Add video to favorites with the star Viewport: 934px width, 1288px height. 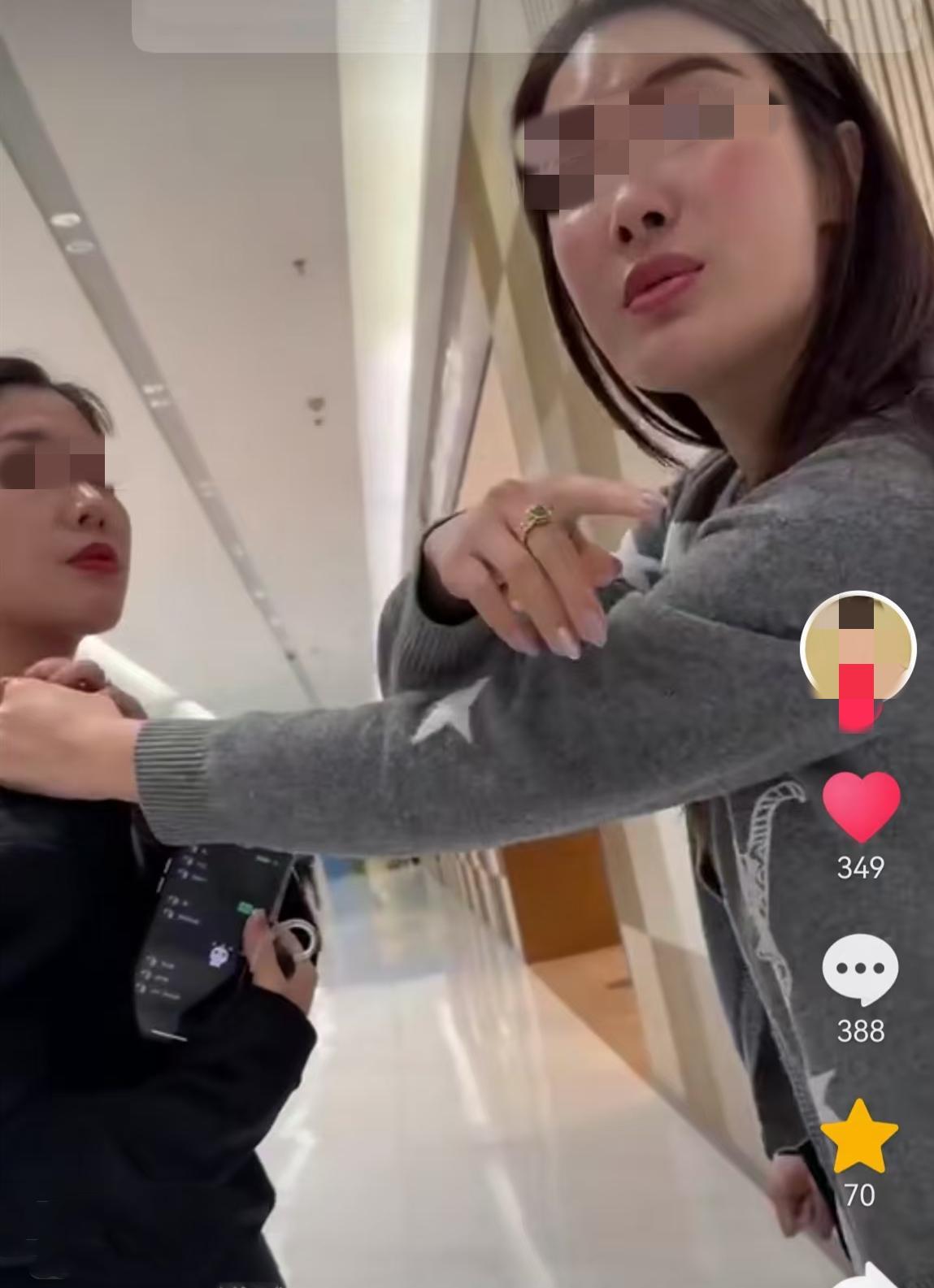coord(859,1136)
